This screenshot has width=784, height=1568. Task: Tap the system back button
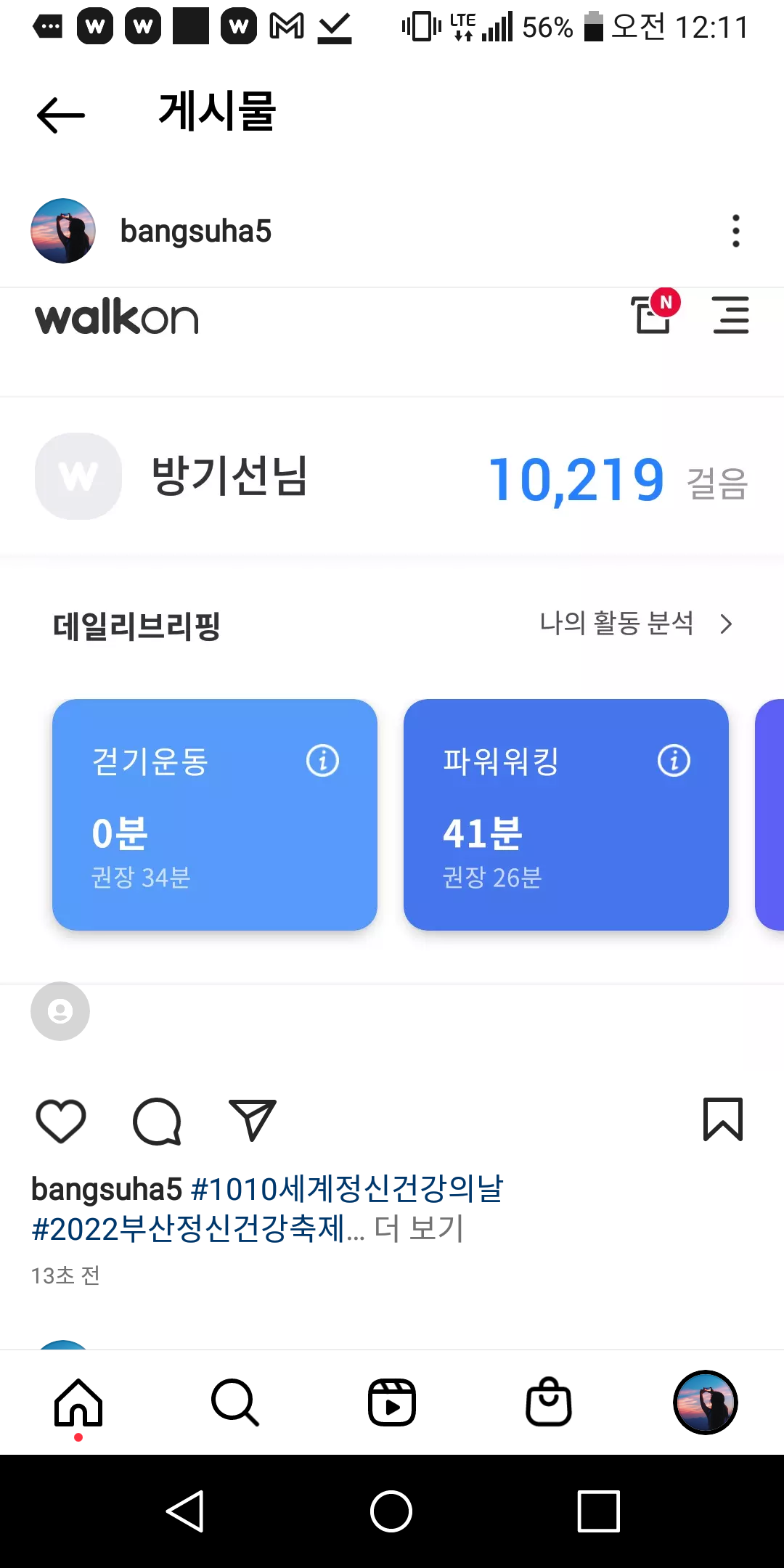pyautogui.click(x=185, y=1511)
